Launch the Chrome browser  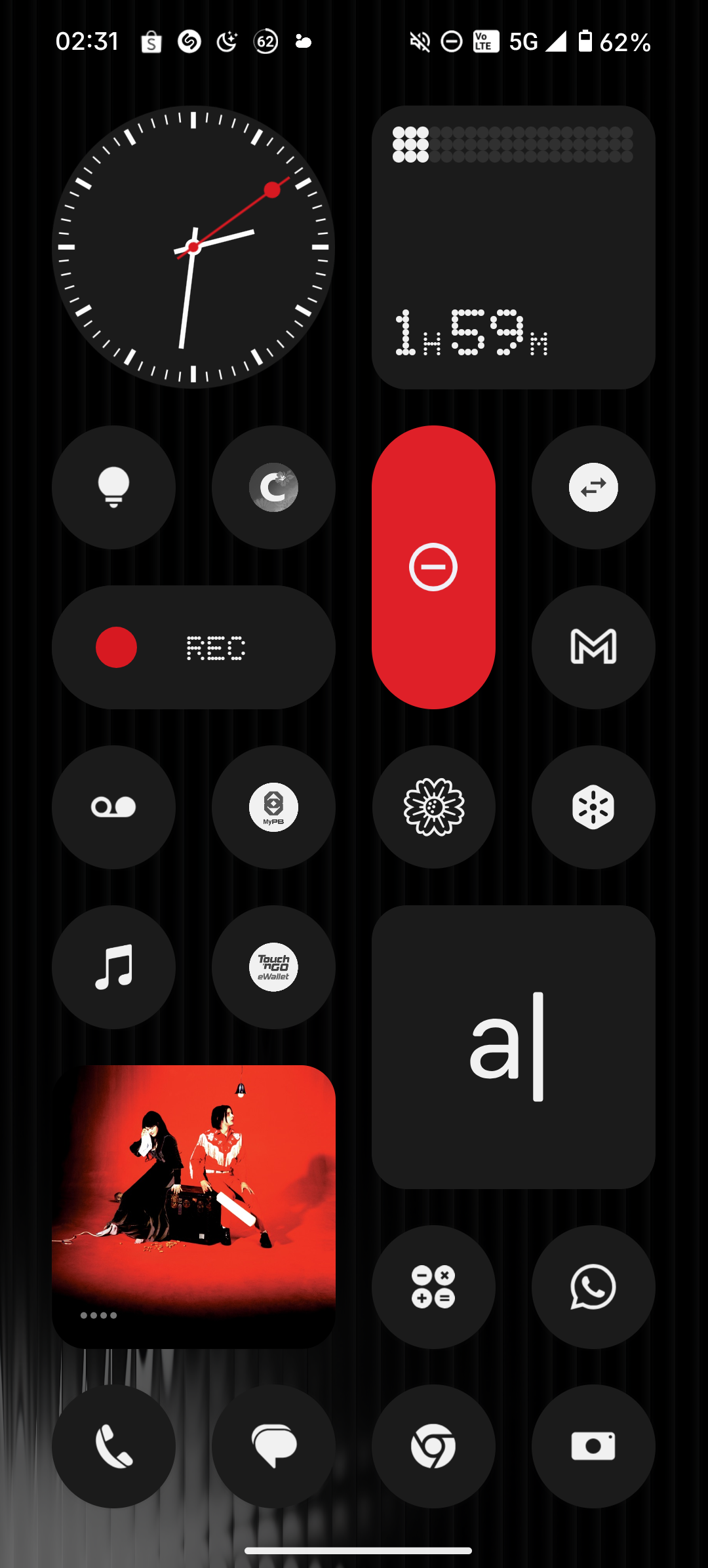click(x=433, y=1447)
